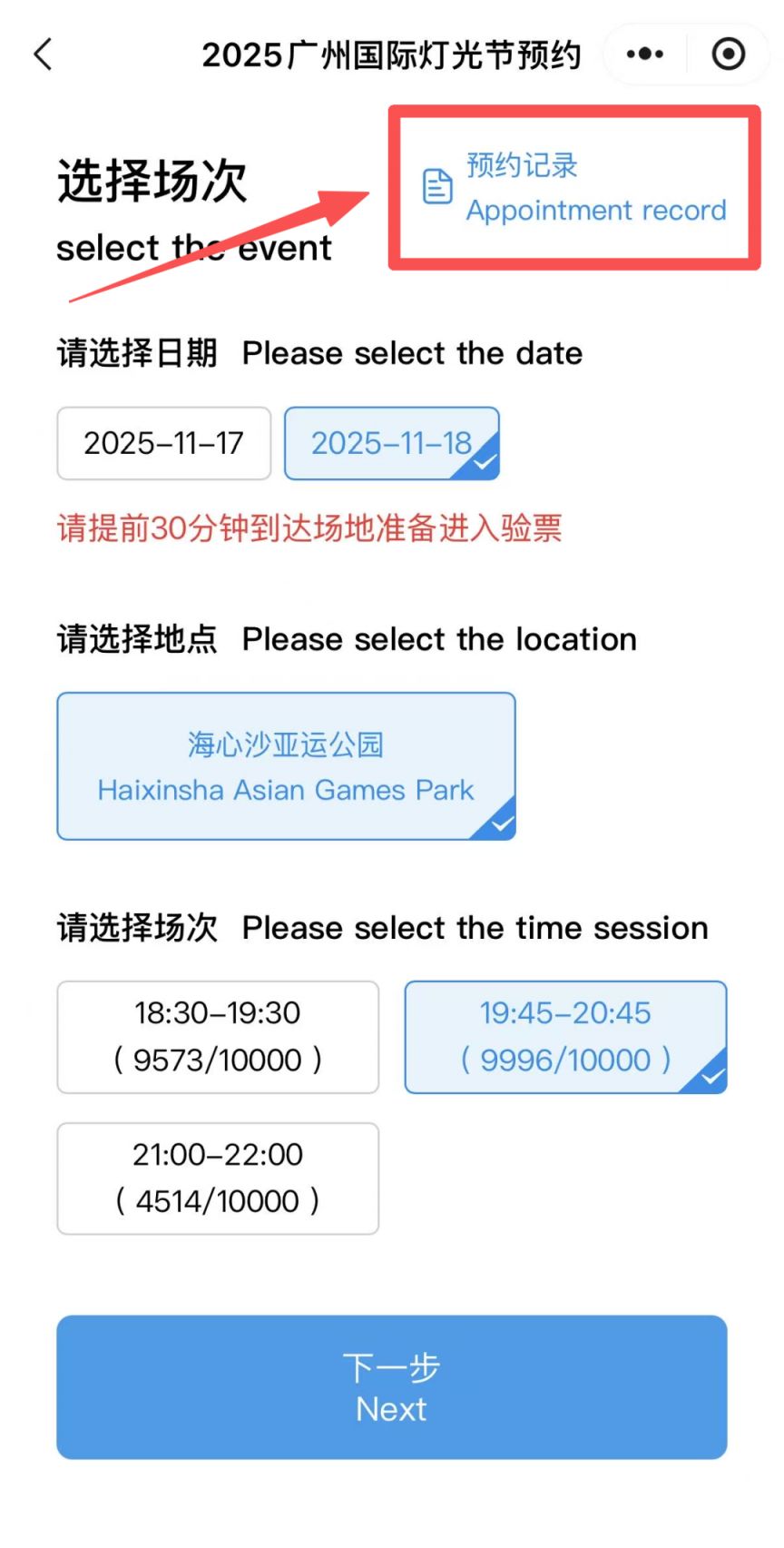Pick the 21:00-22:00 time session

click(x=218, y=1178)
